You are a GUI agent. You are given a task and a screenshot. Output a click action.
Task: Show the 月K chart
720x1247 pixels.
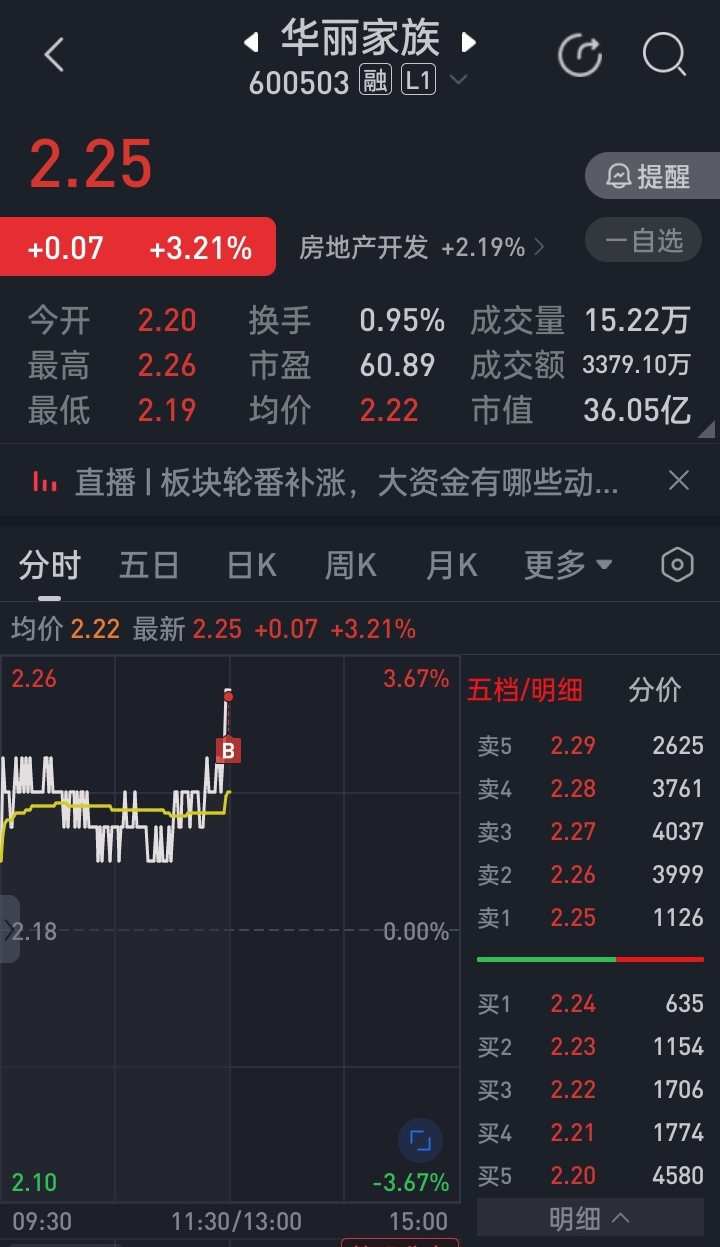click(x=452, y=566)
